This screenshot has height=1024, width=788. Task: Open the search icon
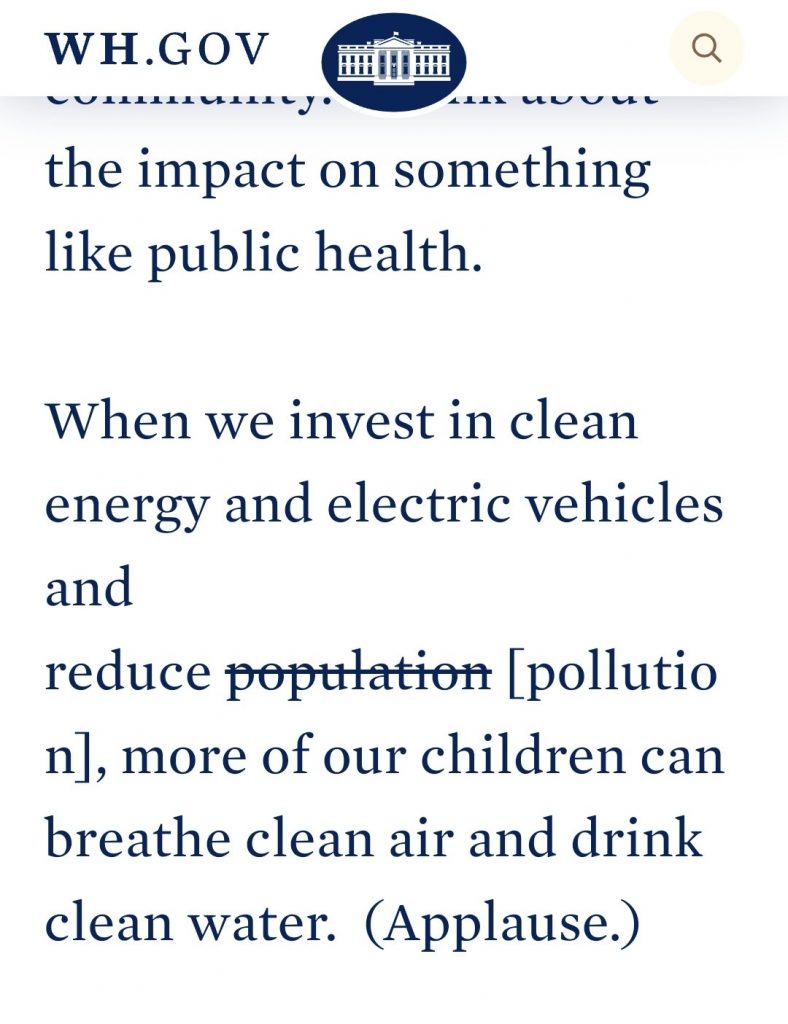pos(706,48)
